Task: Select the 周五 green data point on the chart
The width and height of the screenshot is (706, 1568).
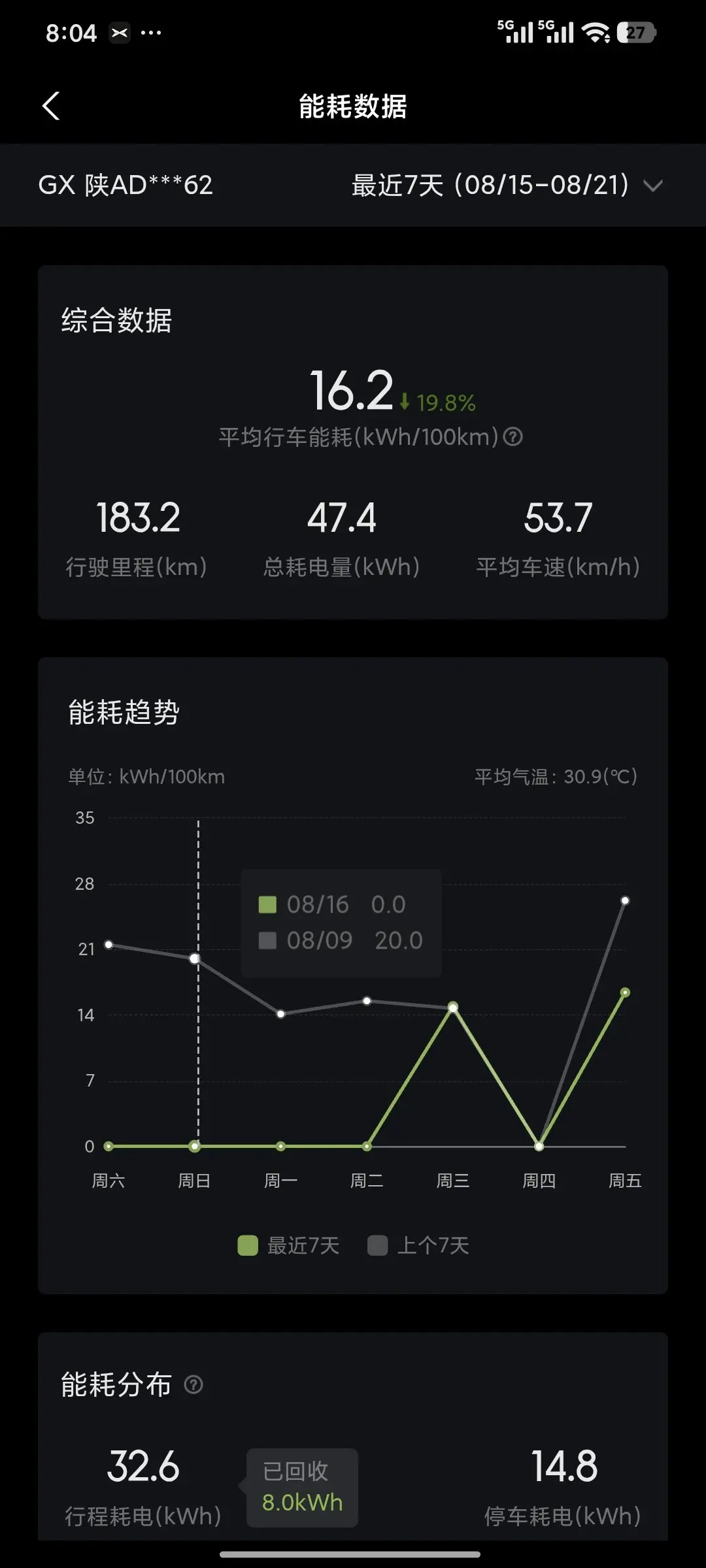Action: coord(625,992)
